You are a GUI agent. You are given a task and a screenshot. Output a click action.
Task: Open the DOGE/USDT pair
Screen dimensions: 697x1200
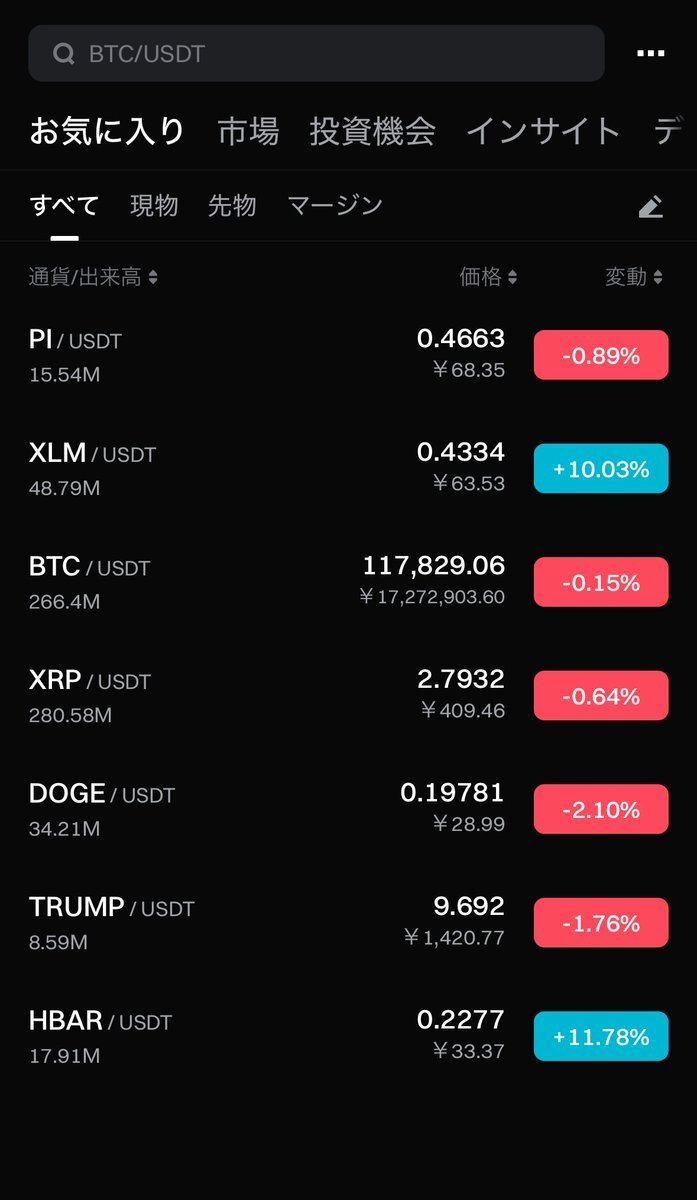click(x=348, y=809)
